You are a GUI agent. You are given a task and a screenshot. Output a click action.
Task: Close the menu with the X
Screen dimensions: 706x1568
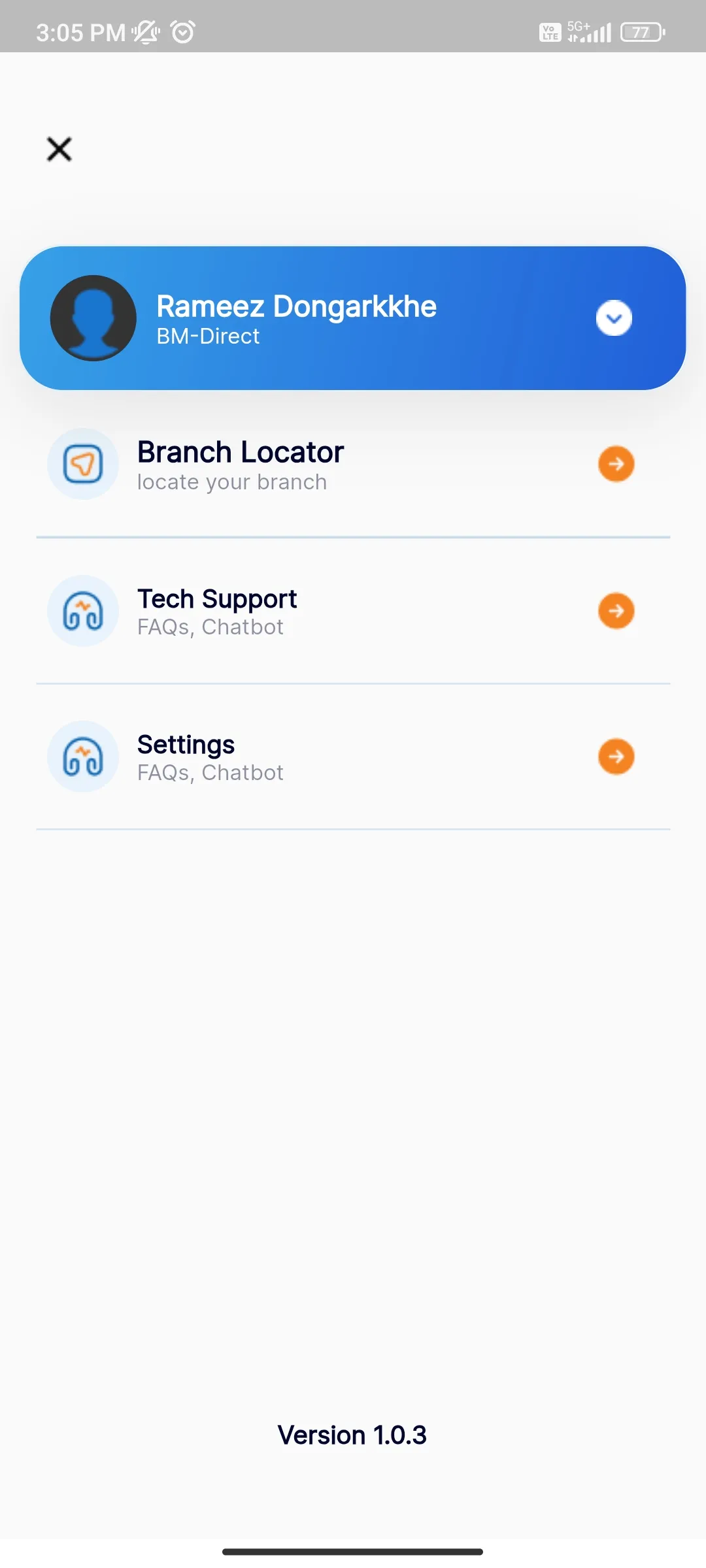pyautogui.click(x=58, y=149)
